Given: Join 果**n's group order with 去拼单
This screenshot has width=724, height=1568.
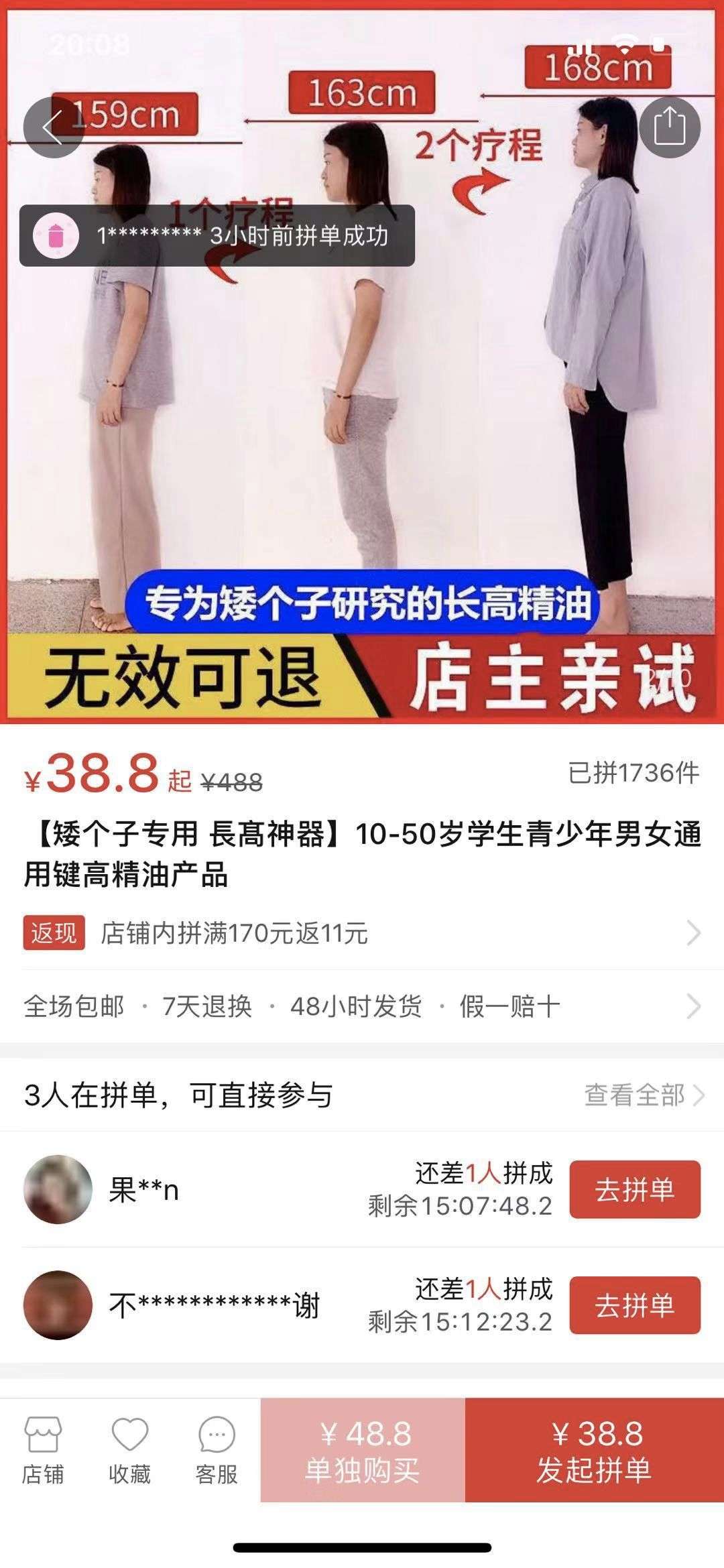Looking at the screenshot, I should (x=634, y=1189).
